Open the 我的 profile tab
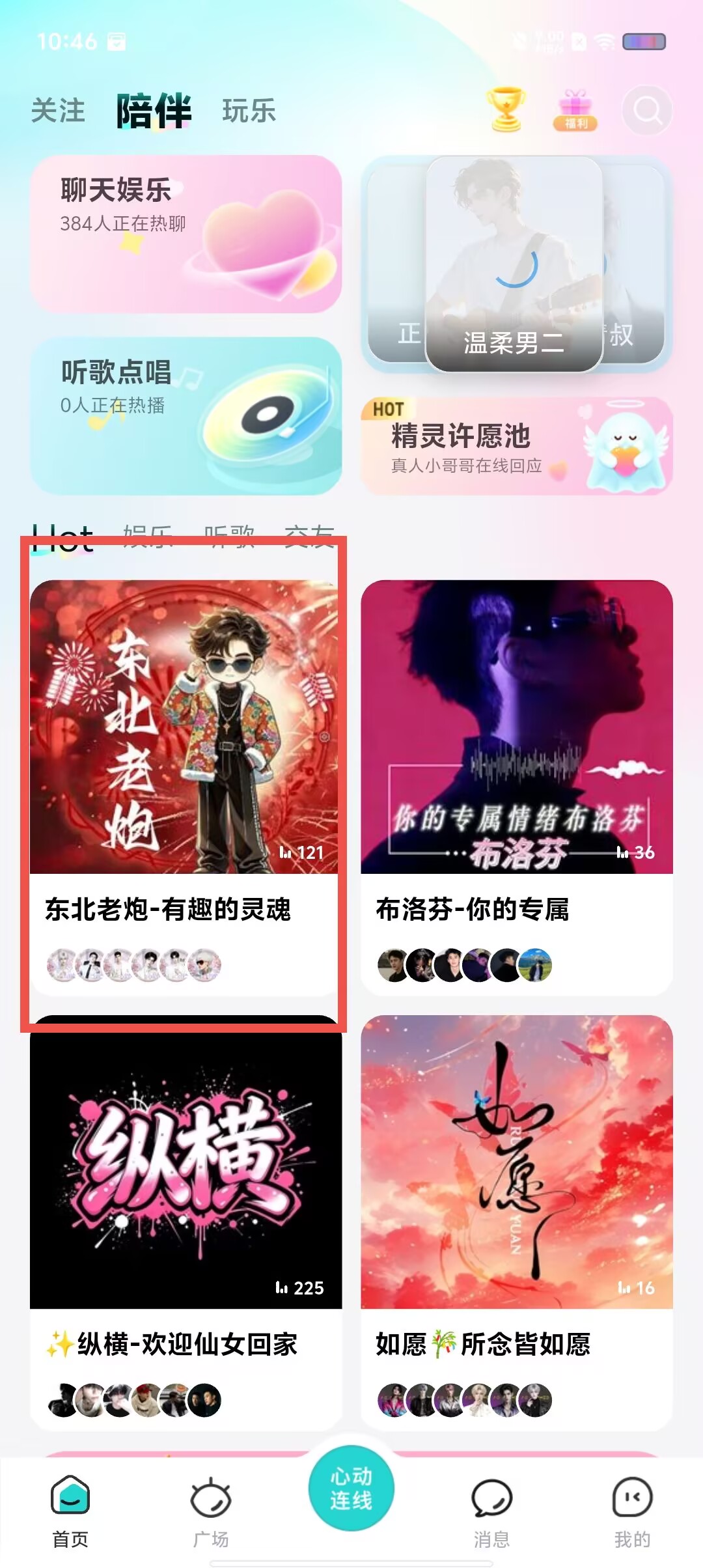 coord(633,1511)
